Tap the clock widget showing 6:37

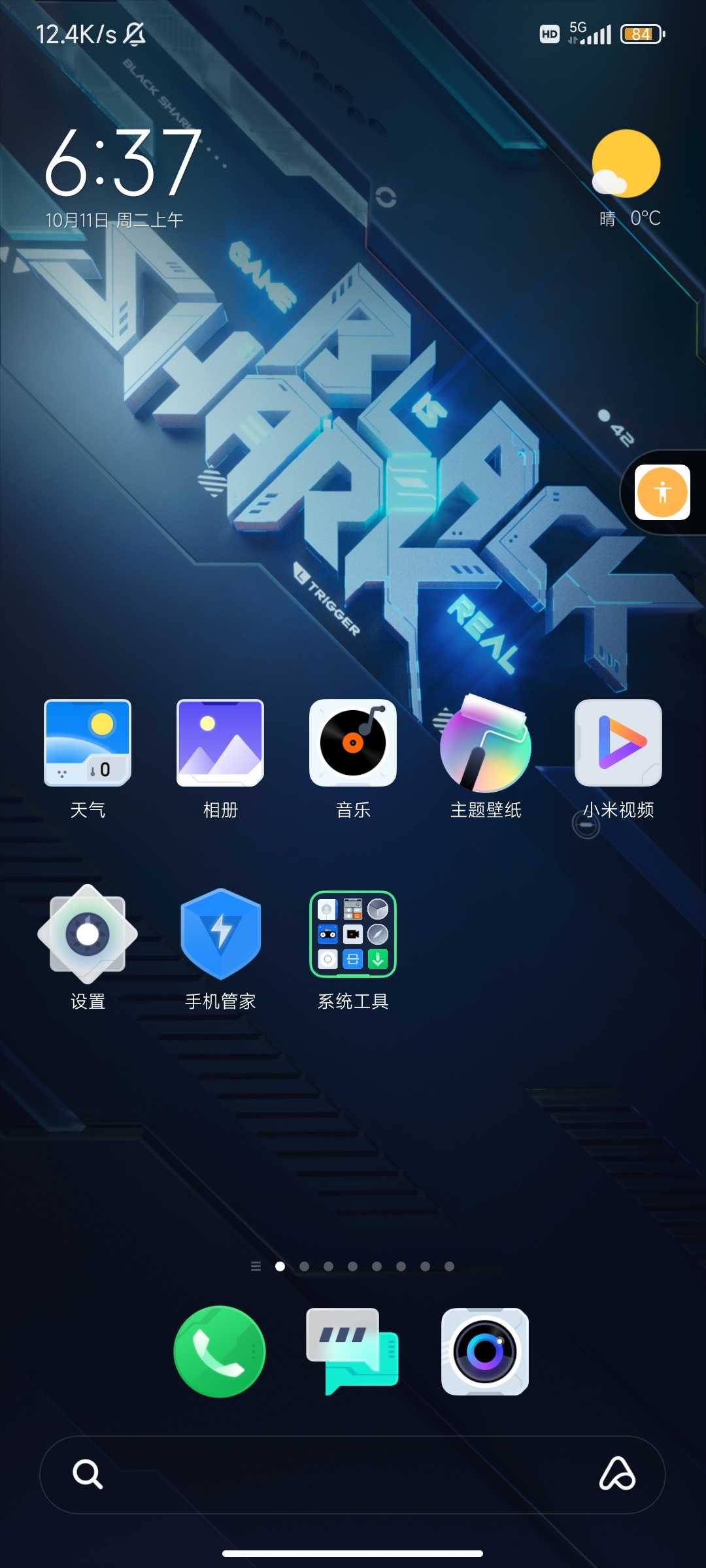[x=123, y=163]
